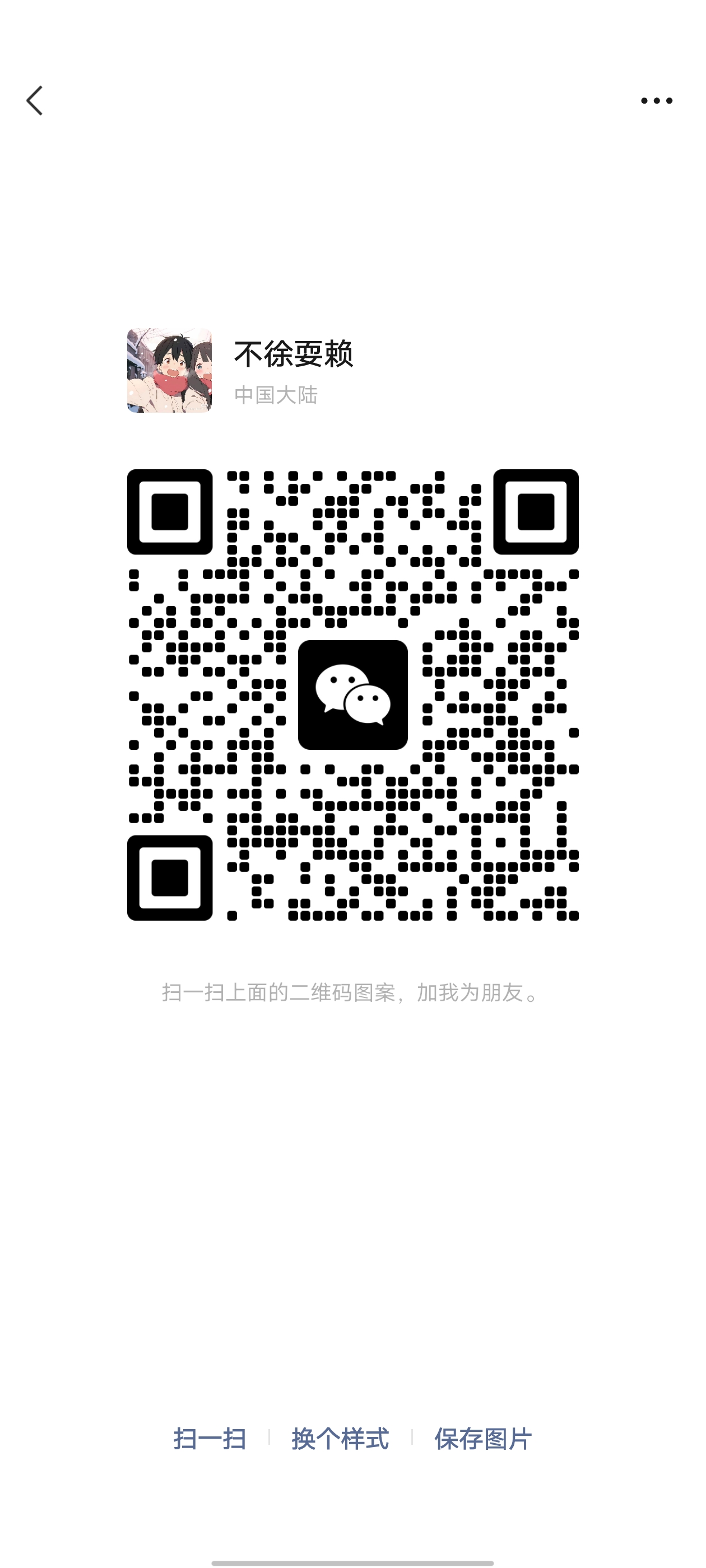
Task: Open the three-dot overflow menu
Action: 656,100
